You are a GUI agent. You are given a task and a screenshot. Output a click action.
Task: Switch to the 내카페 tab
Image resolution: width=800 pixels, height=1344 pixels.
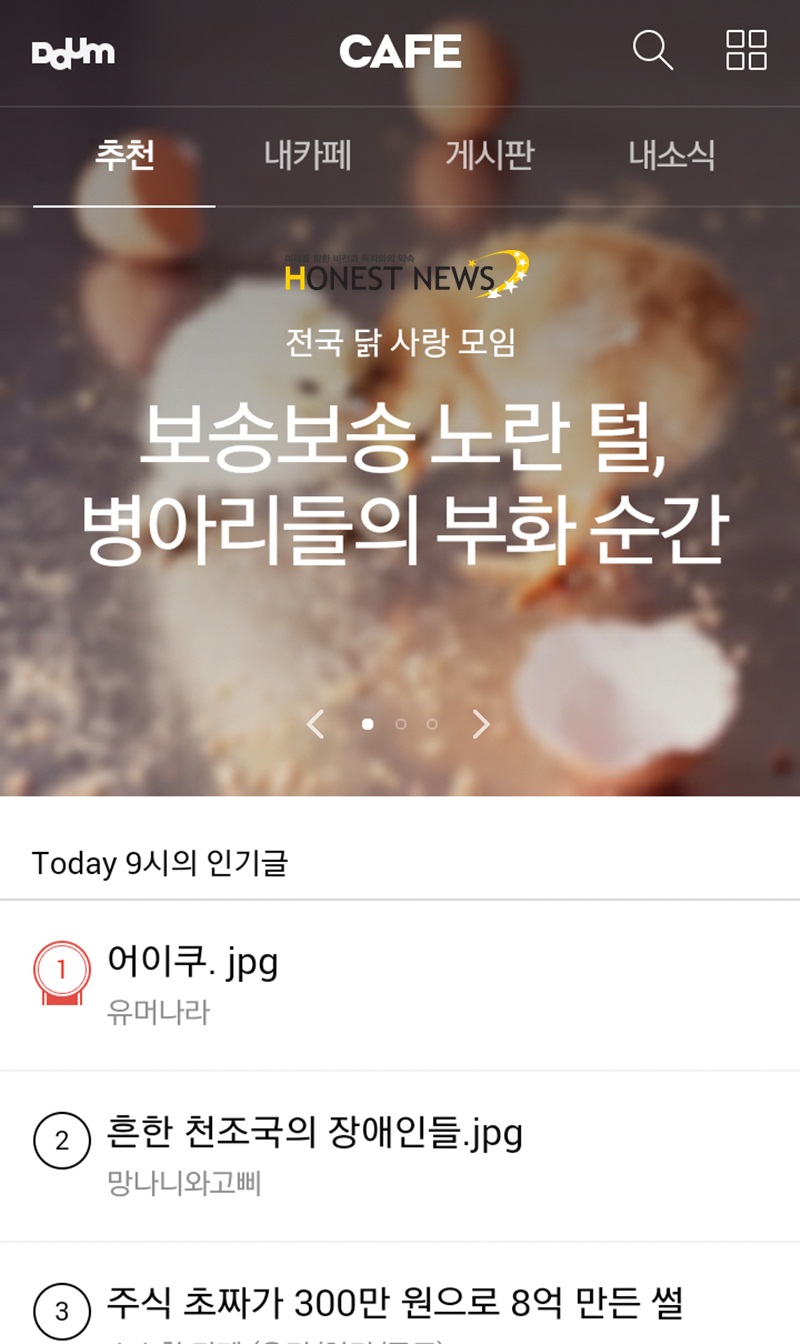click(307, 155)
